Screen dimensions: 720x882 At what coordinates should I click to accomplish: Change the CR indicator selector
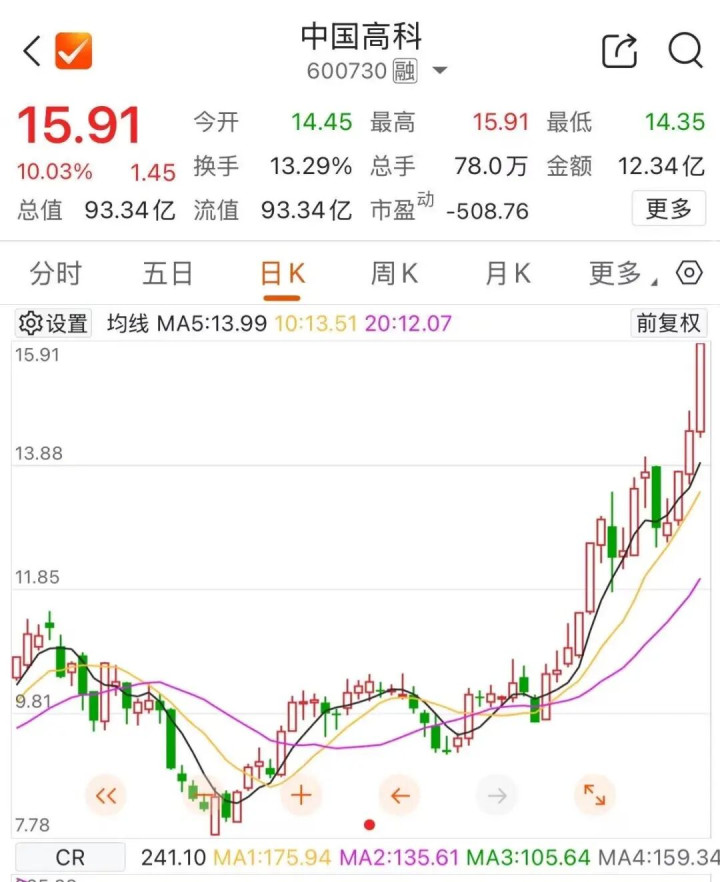[70, 857]
